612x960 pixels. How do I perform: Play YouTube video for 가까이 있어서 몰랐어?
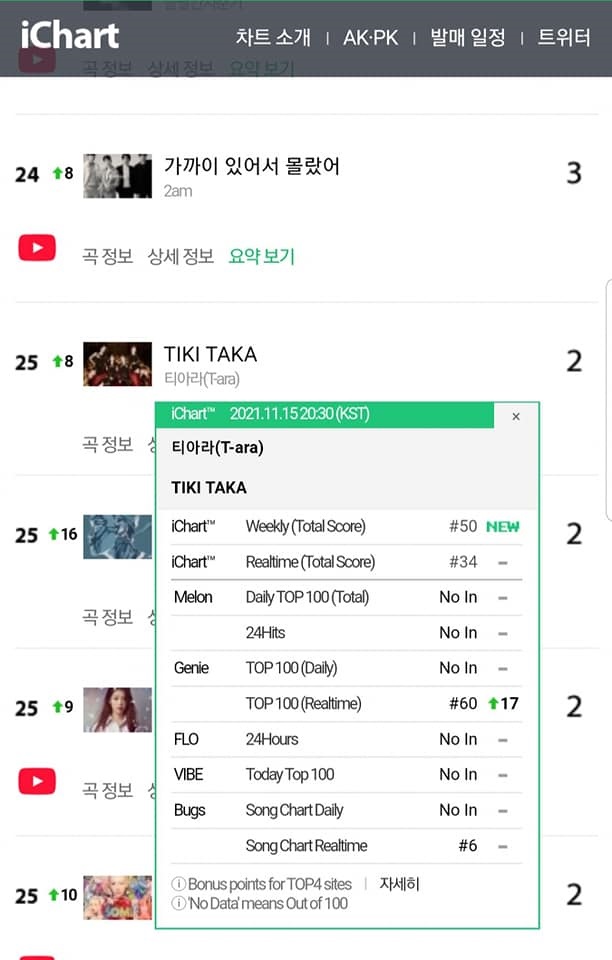(37, 246)
